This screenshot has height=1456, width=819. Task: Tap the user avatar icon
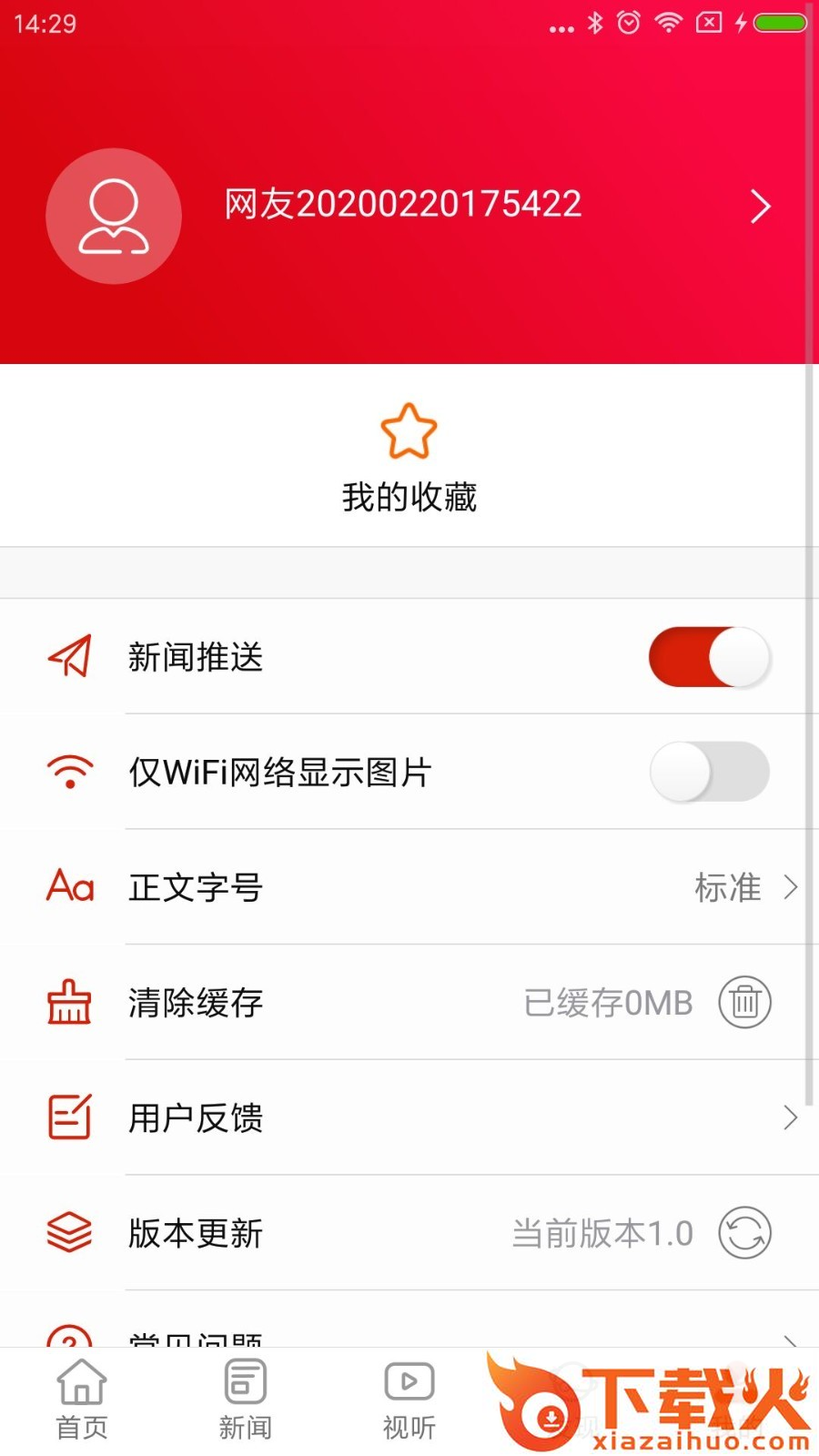(x=114, y=216)
